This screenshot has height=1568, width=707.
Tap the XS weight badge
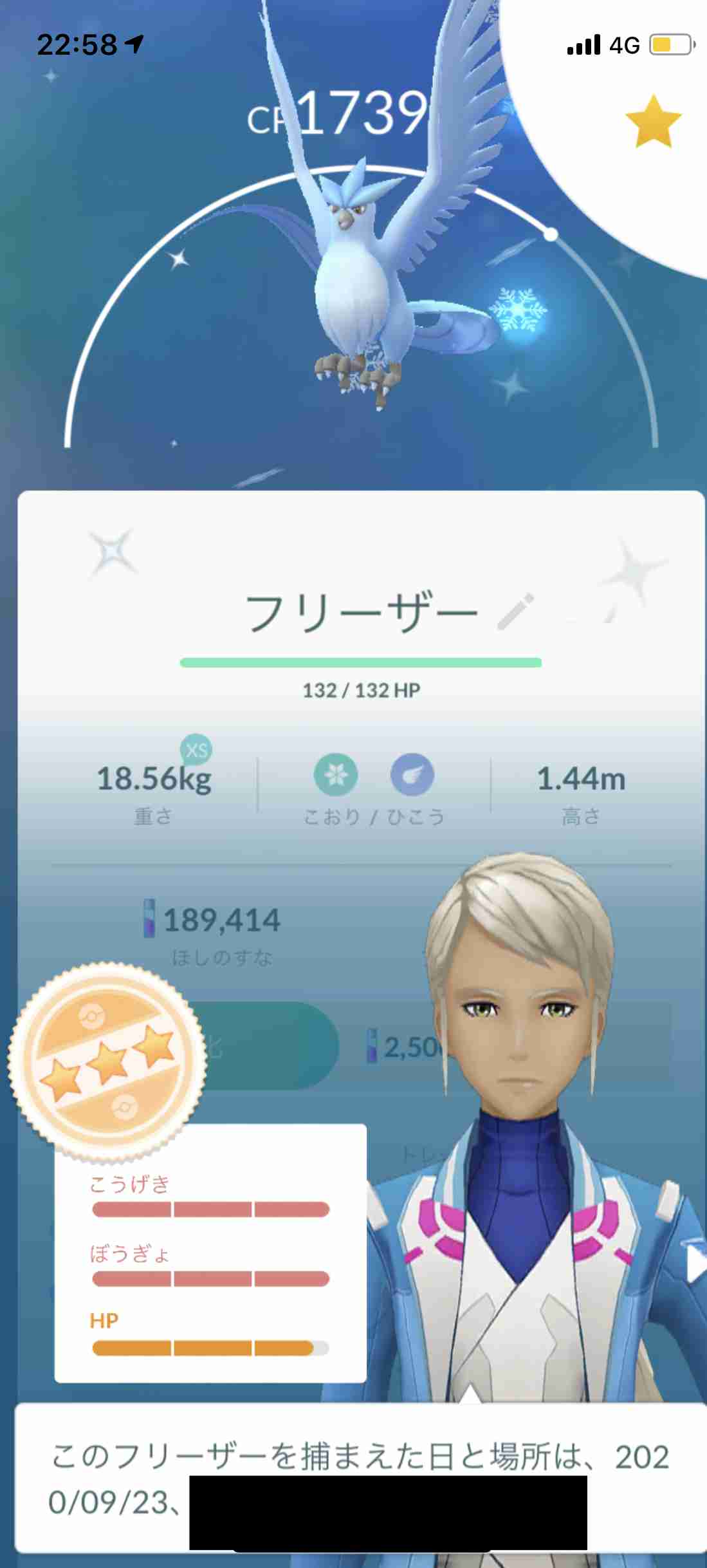197,749
